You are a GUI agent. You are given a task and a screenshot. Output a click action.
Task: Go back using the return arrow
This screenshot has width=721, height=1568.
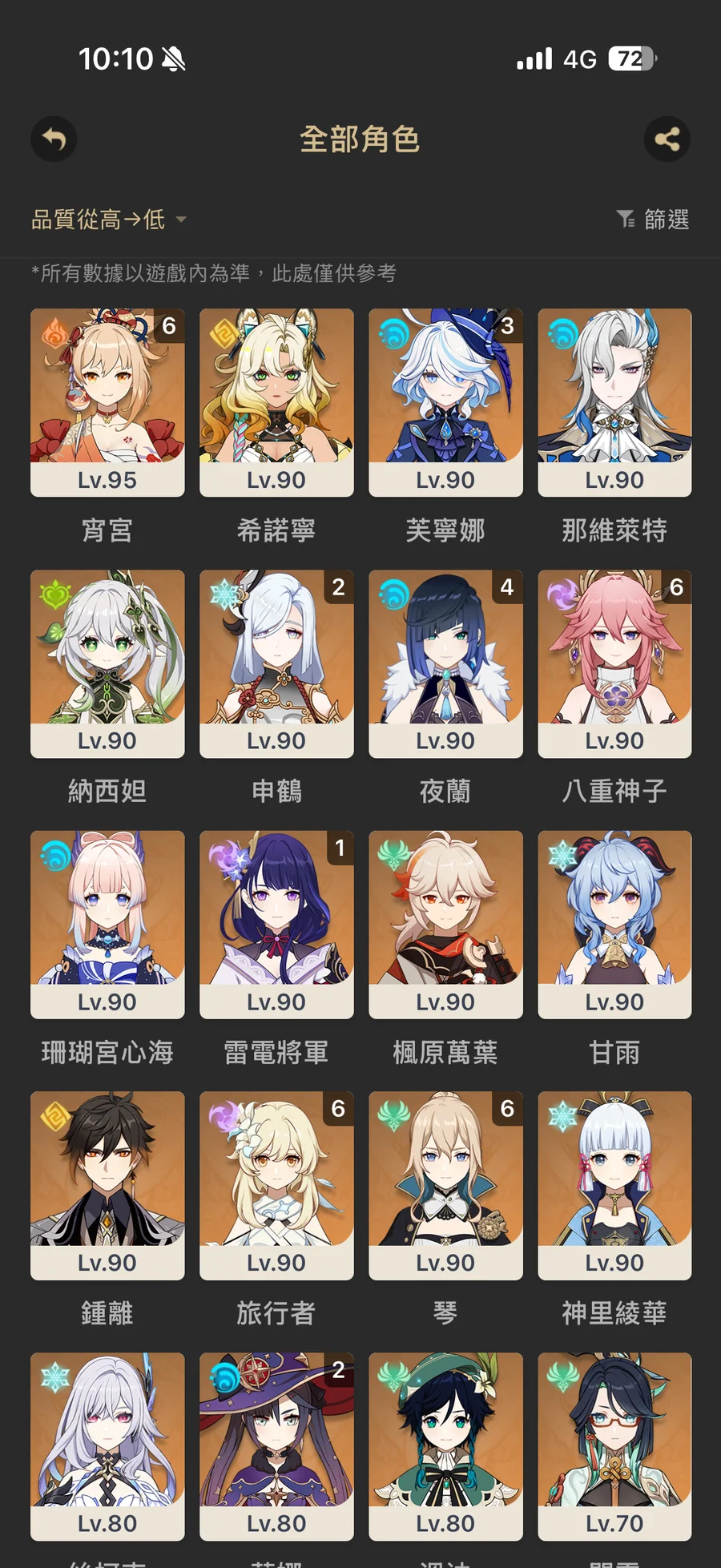(54, 139)
